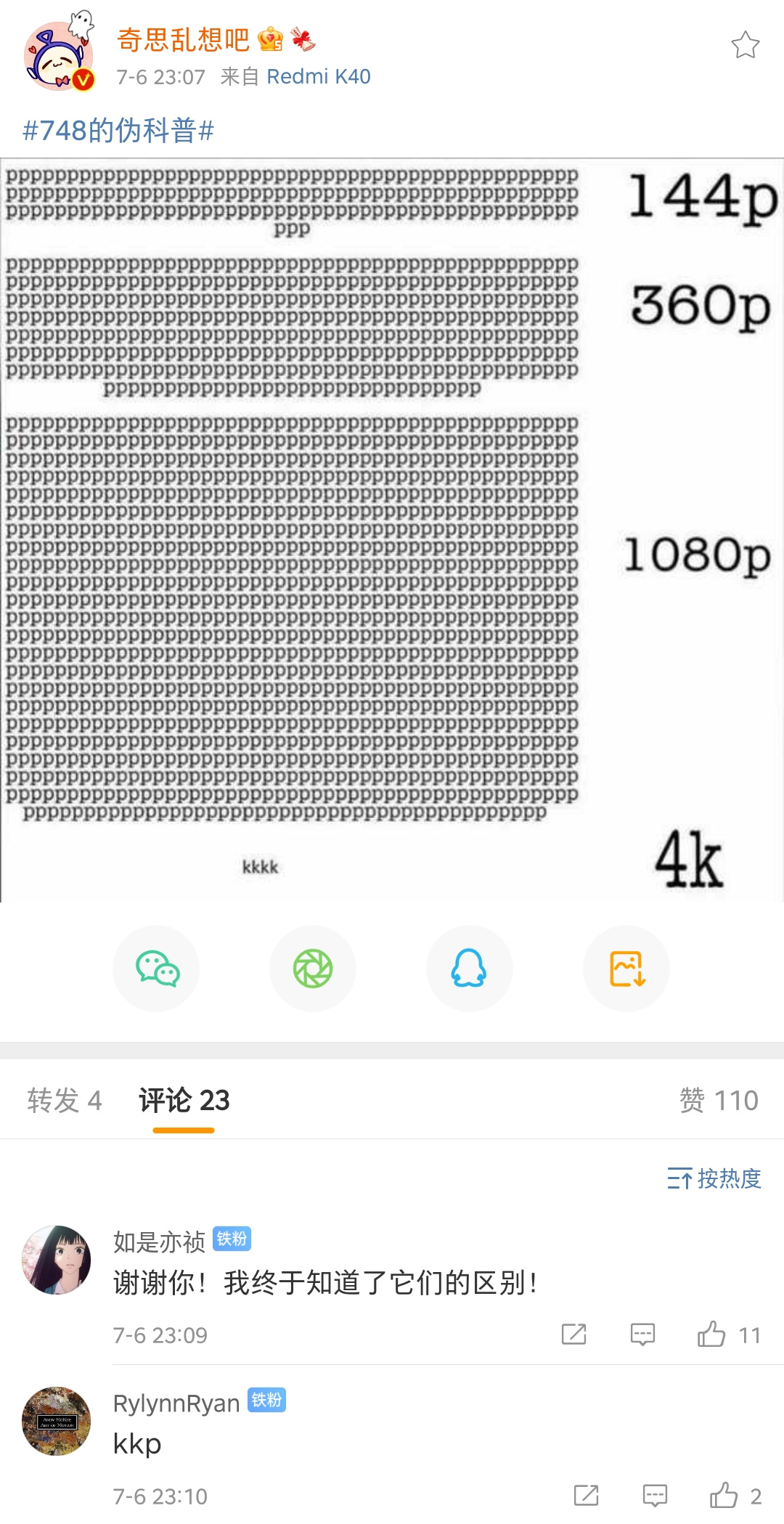This screenshot has height=1524, width=784.
Task: Share the post to WeChat Moments
Action: click(313, 969)
